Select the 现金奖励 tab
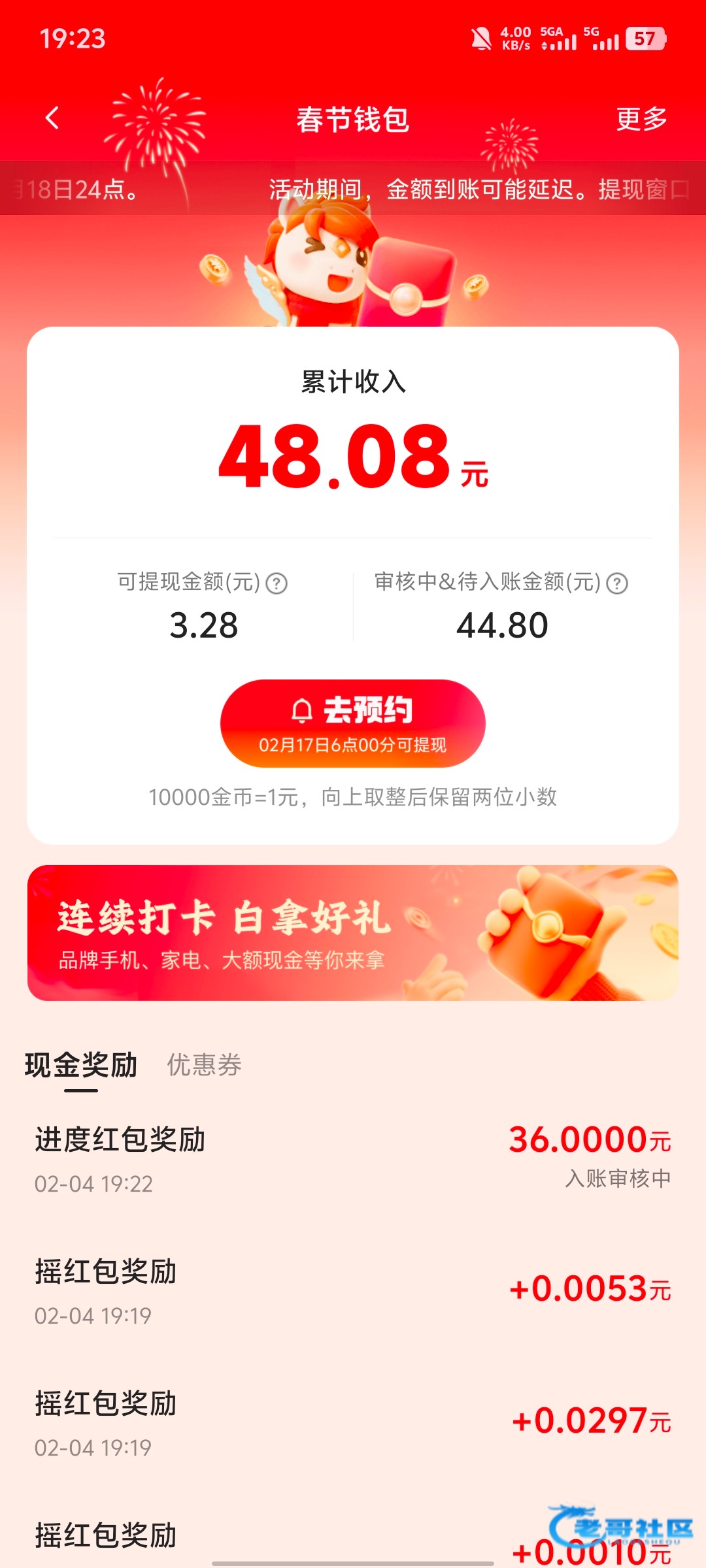The height and width of the screenshot is (1568, 706). pos(81,1065)
